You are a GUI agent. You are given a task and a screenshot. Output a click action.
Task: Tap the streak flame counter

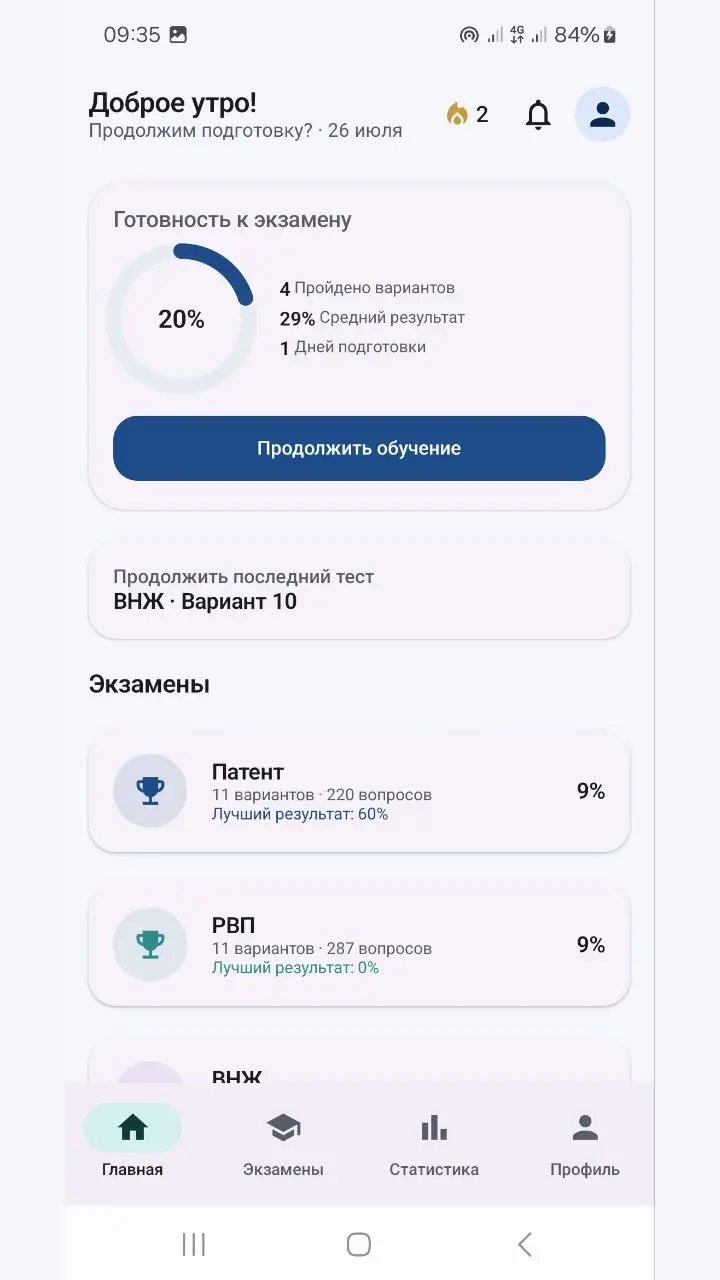point(467,115)
